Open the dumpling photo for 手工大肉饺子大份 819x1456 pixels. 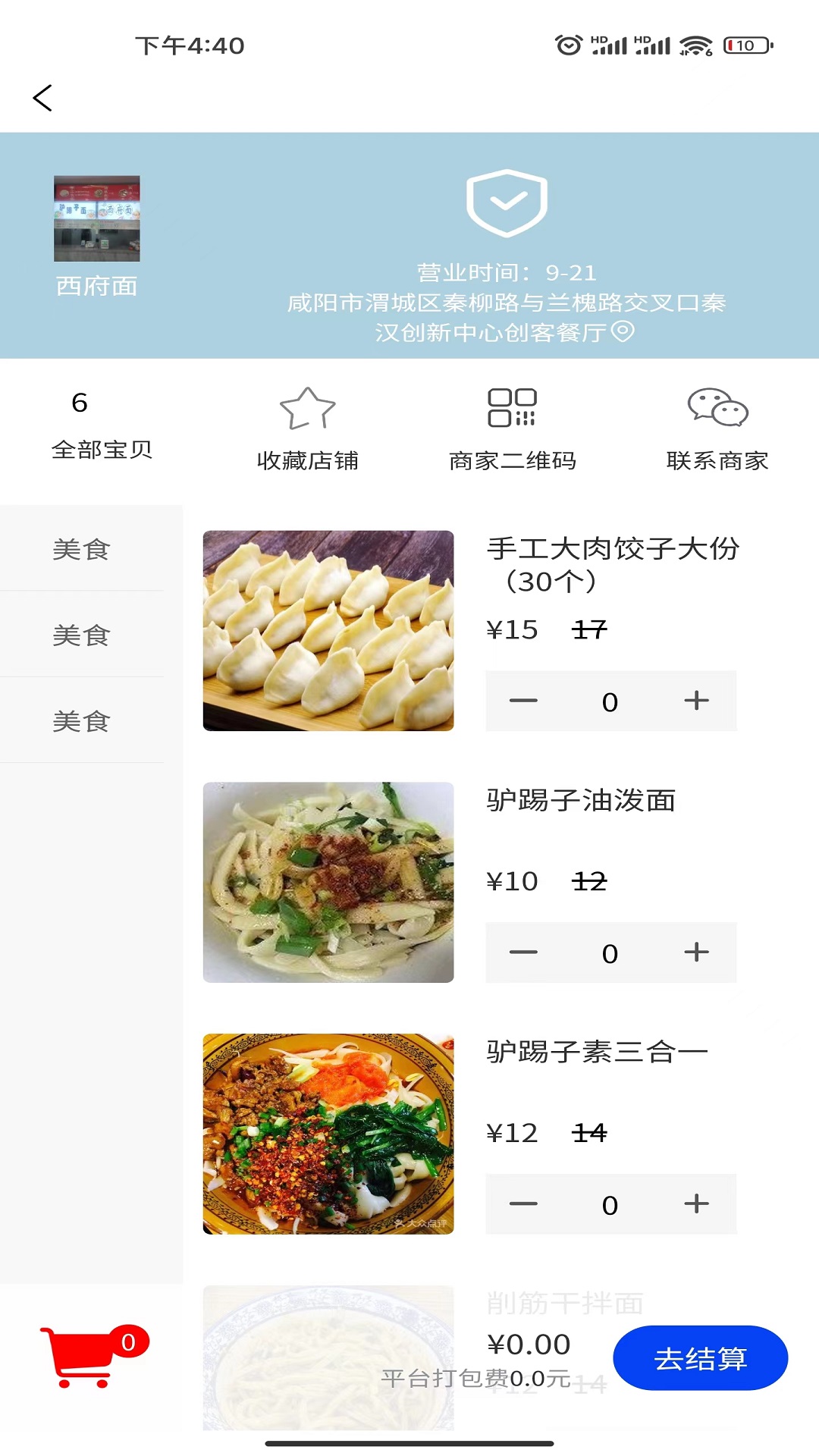328,630
